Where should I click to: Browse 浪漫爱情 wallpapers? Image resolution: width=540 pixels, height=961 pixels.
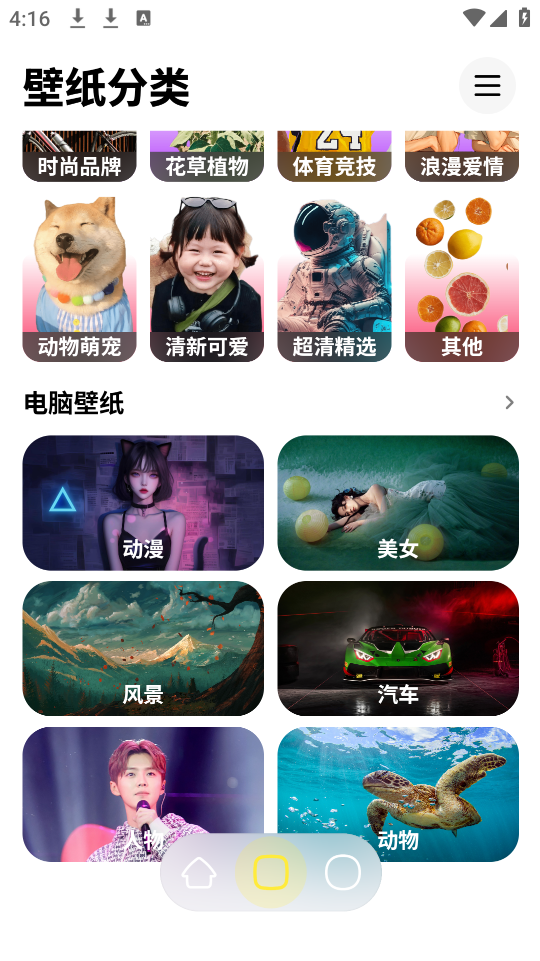pyautogui.click(x=462, y=156)
